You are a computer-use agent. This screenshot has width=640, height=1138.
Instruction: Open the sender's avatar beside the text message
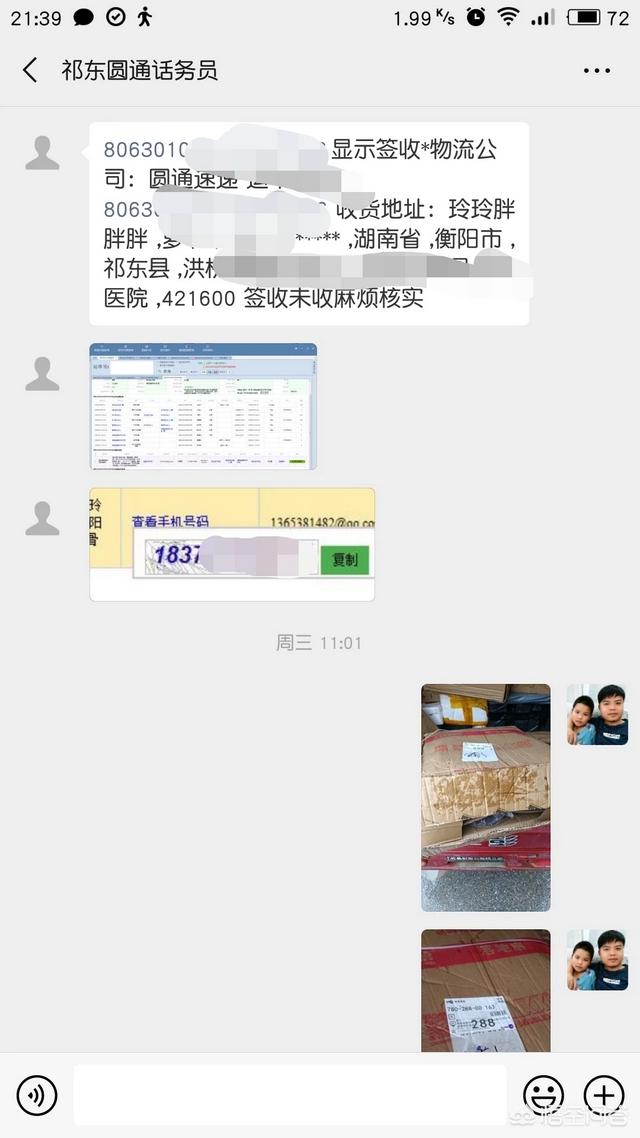point(42,152)
